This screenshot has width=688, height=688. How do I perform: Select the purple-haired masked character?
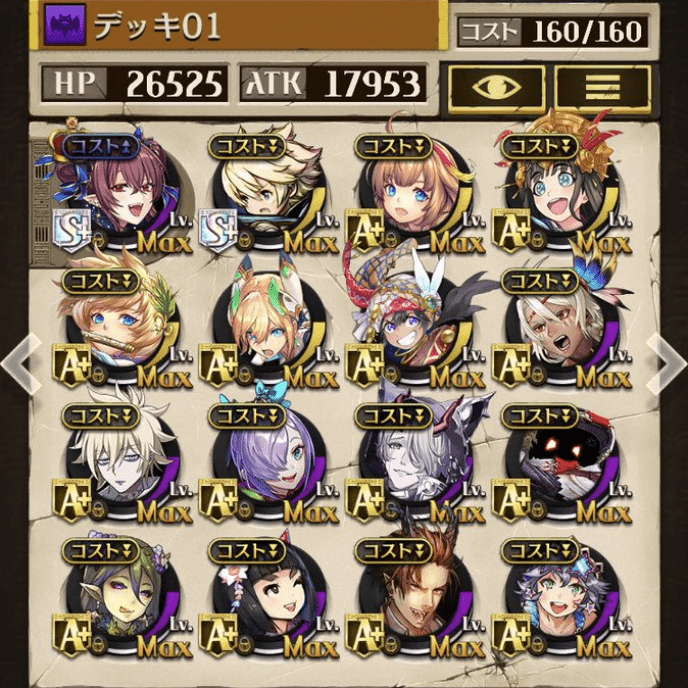[x=268, y=458]
